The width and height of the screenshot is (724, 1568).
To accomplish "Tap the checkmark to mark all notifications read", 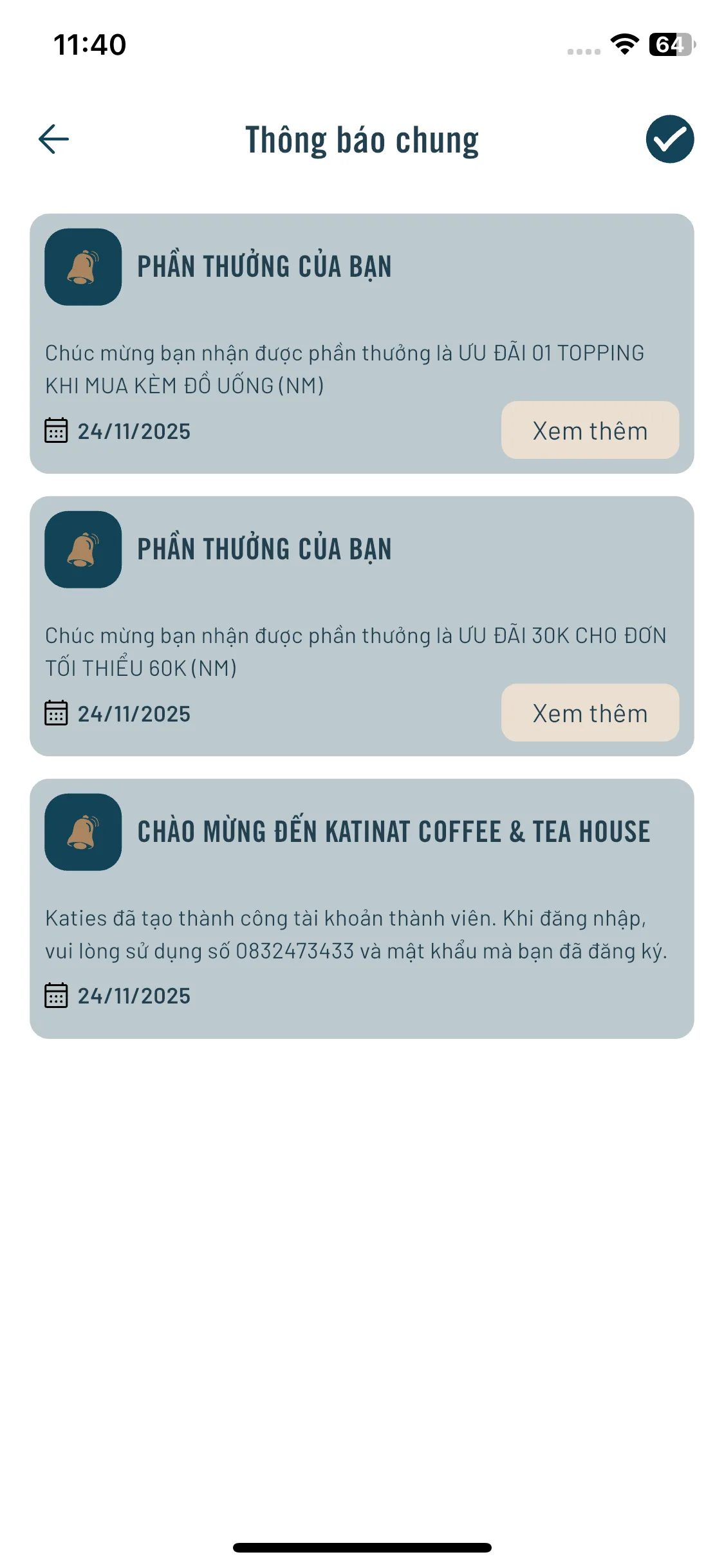I will point(669,138).
